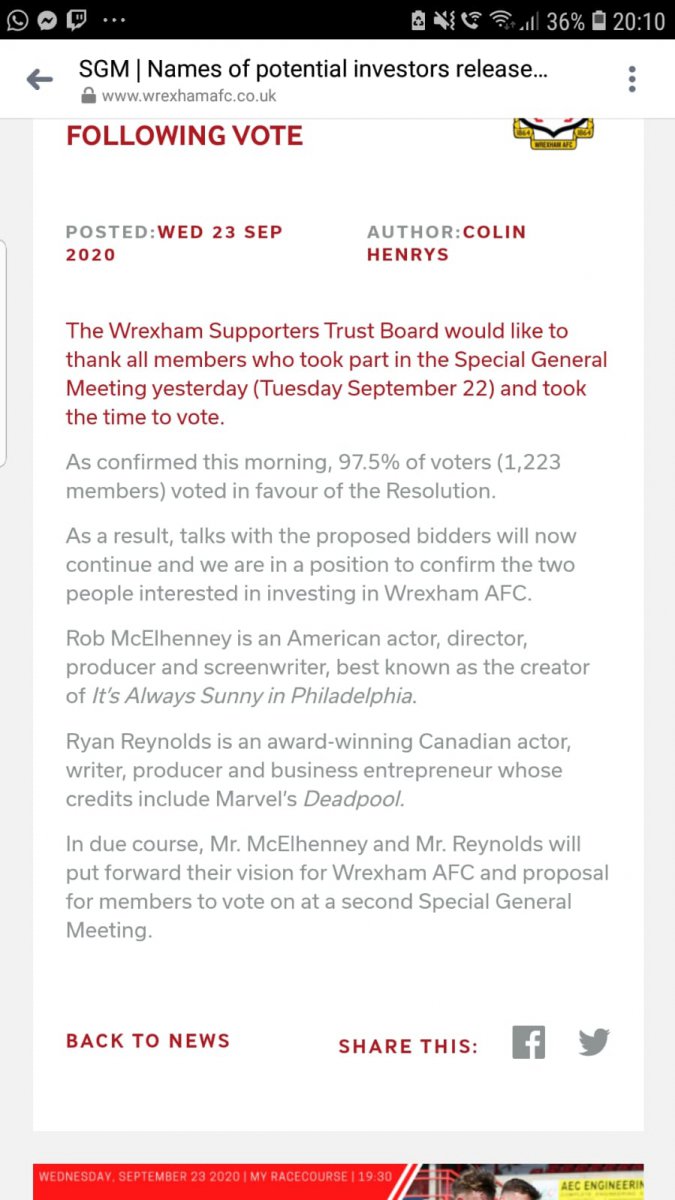
Task: Share this article on Twitter
Action: tap(594, 1042)
